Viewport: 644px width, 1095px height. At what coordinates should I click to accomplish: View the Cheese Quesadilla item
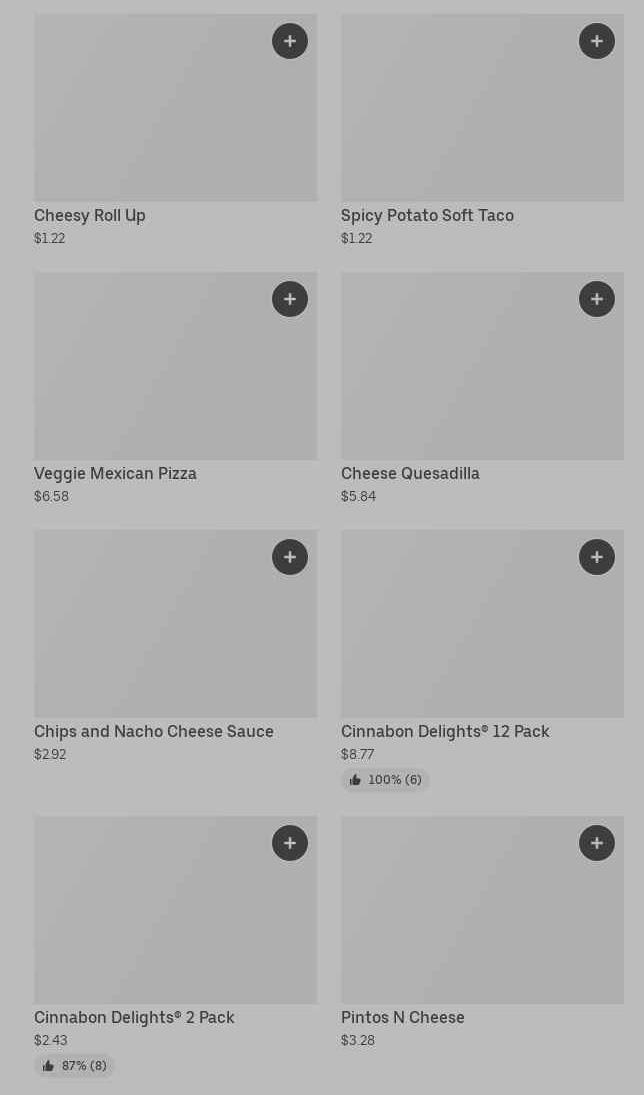point(410,474)
